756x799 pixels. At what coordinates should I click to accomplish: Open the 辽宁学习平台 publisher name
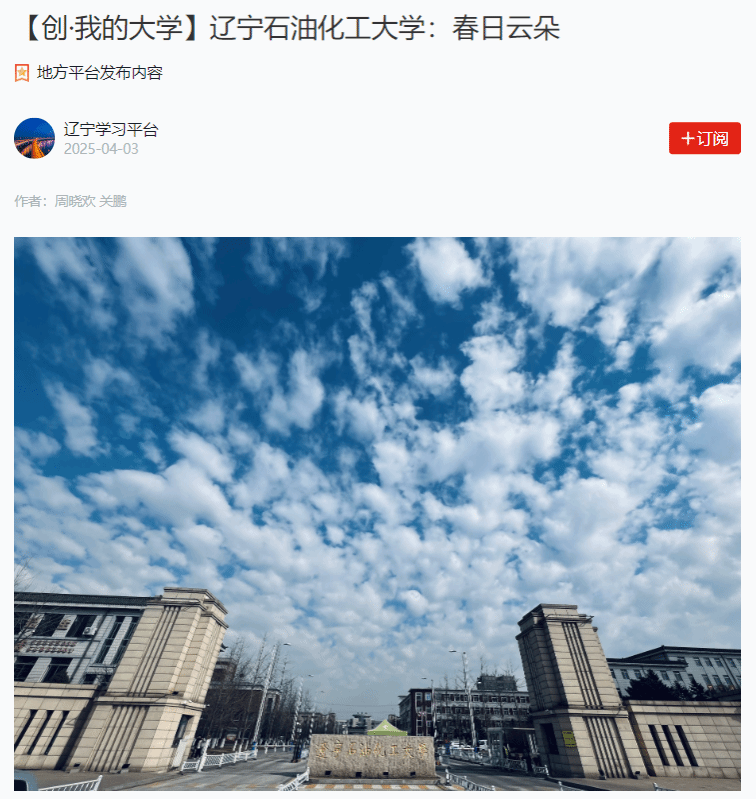(110, 129)
